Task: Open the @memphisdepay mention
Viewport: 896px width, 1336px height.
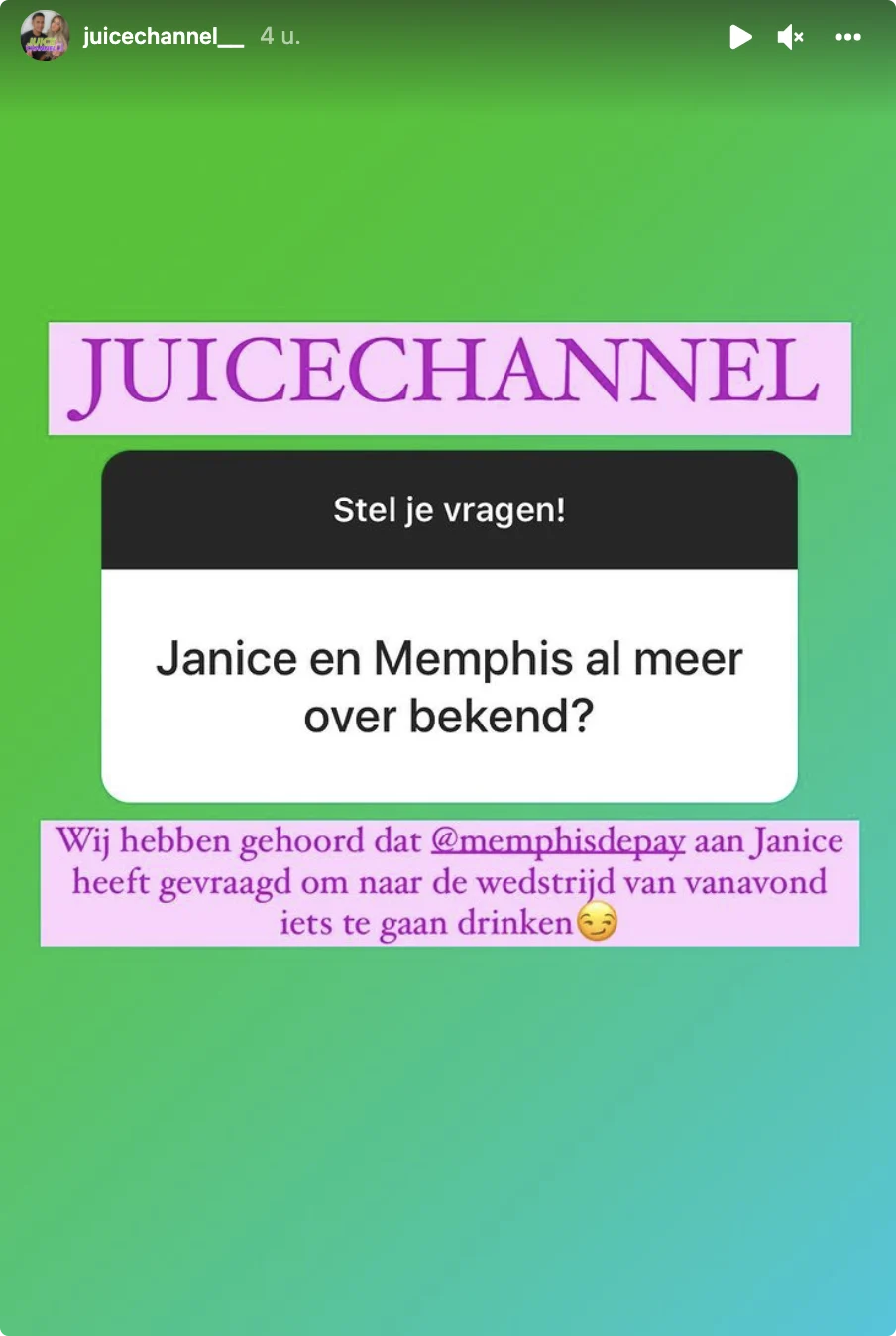Action: click(x=558, y=841)
